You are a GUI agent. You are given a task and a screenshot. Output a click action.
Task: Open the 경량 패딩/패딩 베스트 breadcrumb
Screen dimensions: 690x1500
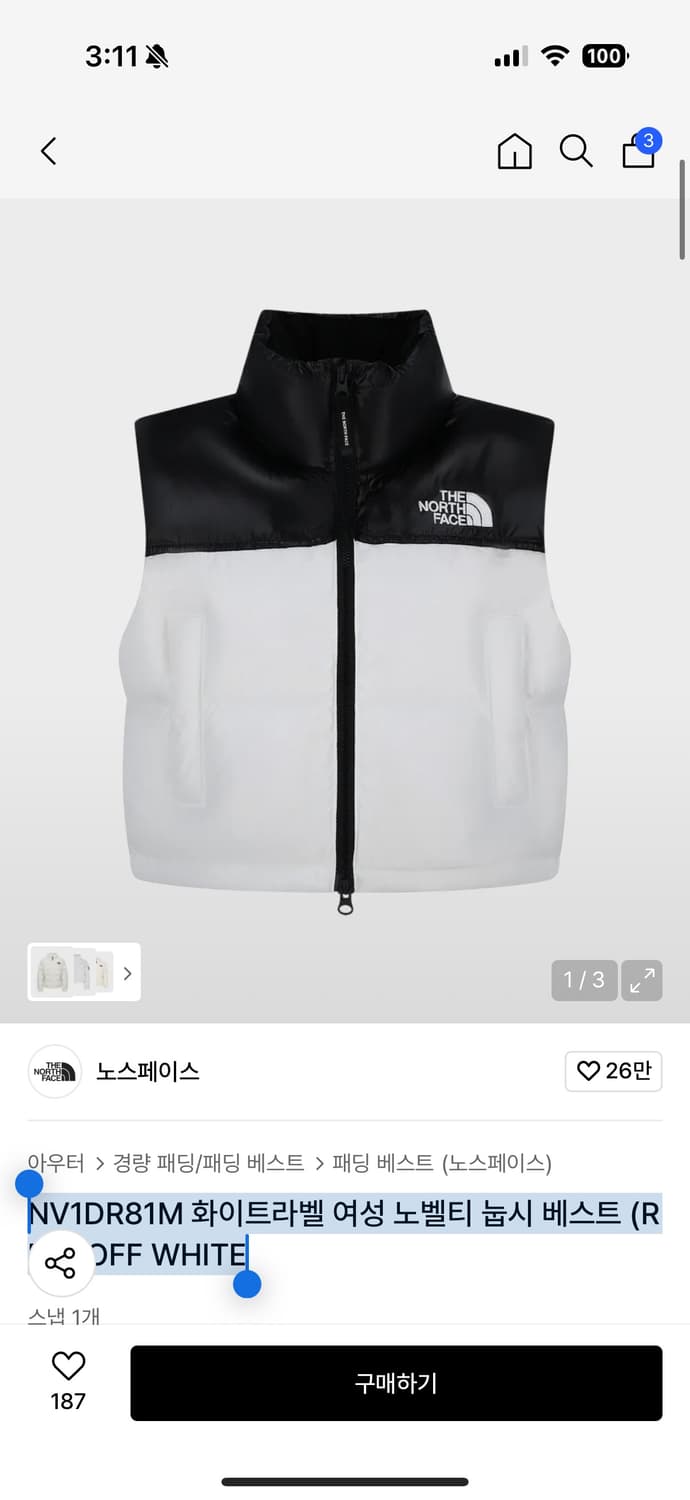click(x=208, y=1163)
